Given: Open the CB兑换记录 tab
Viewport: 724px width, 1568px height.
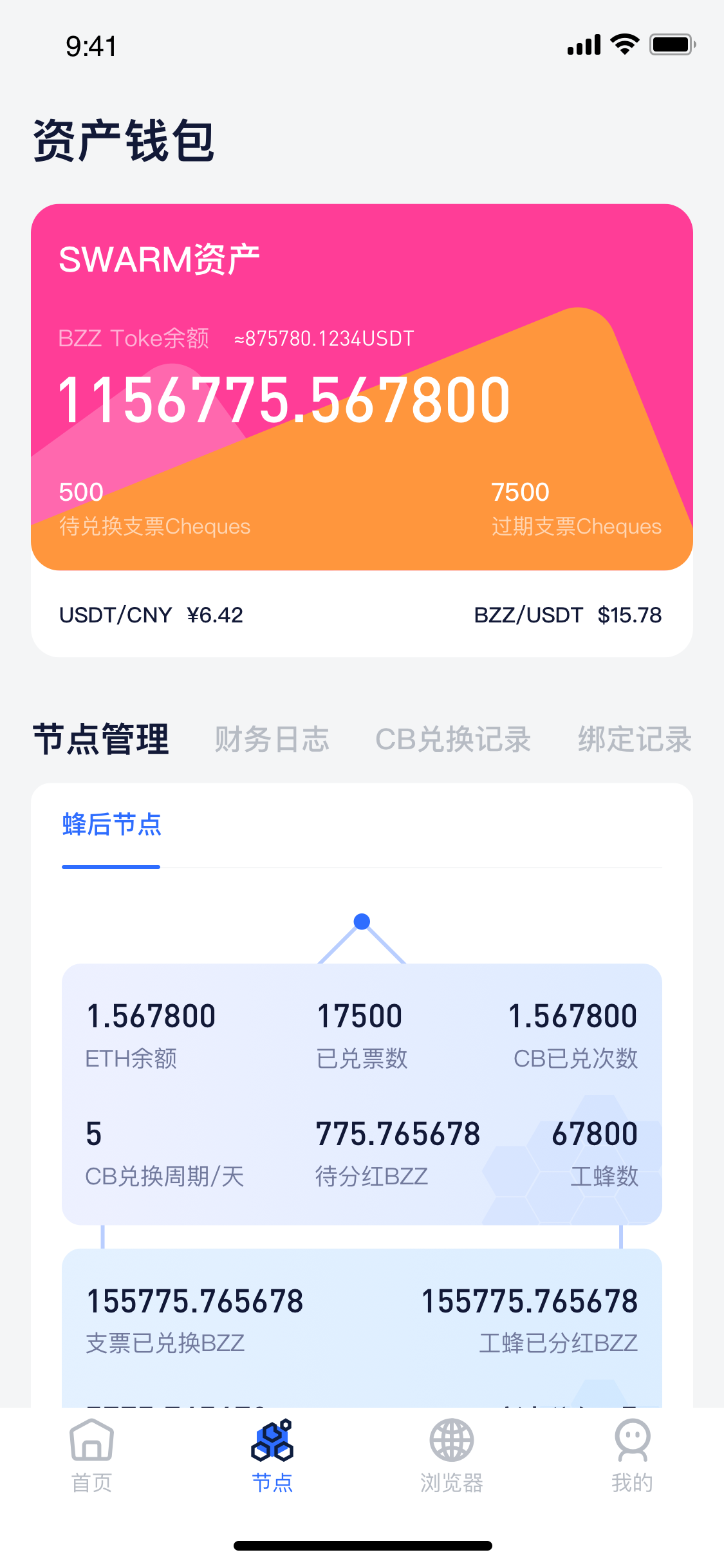Looking at the screenshot, I should [453, 739].
